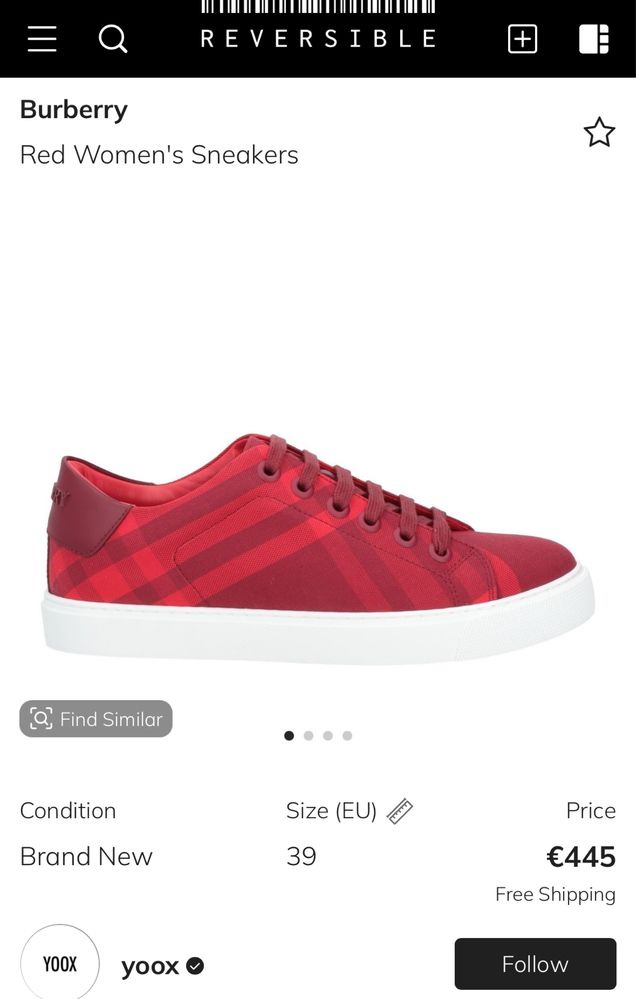Viewport: 636px width, 999px height.
Task: Tap the add (plus) icon
Action: [x=522, y=39]
